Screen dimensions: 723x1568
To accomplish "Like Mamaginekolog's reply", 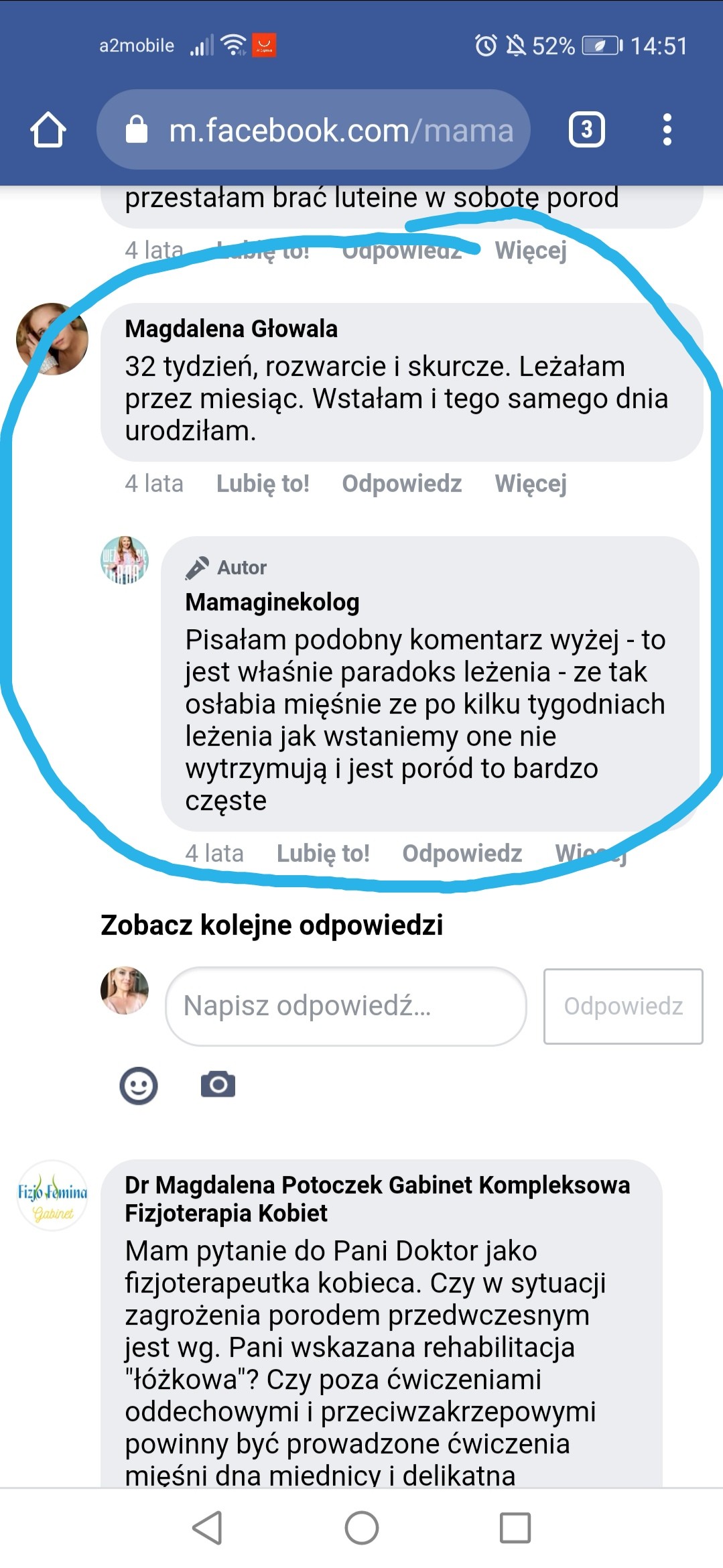I will [x=323, y=853].
